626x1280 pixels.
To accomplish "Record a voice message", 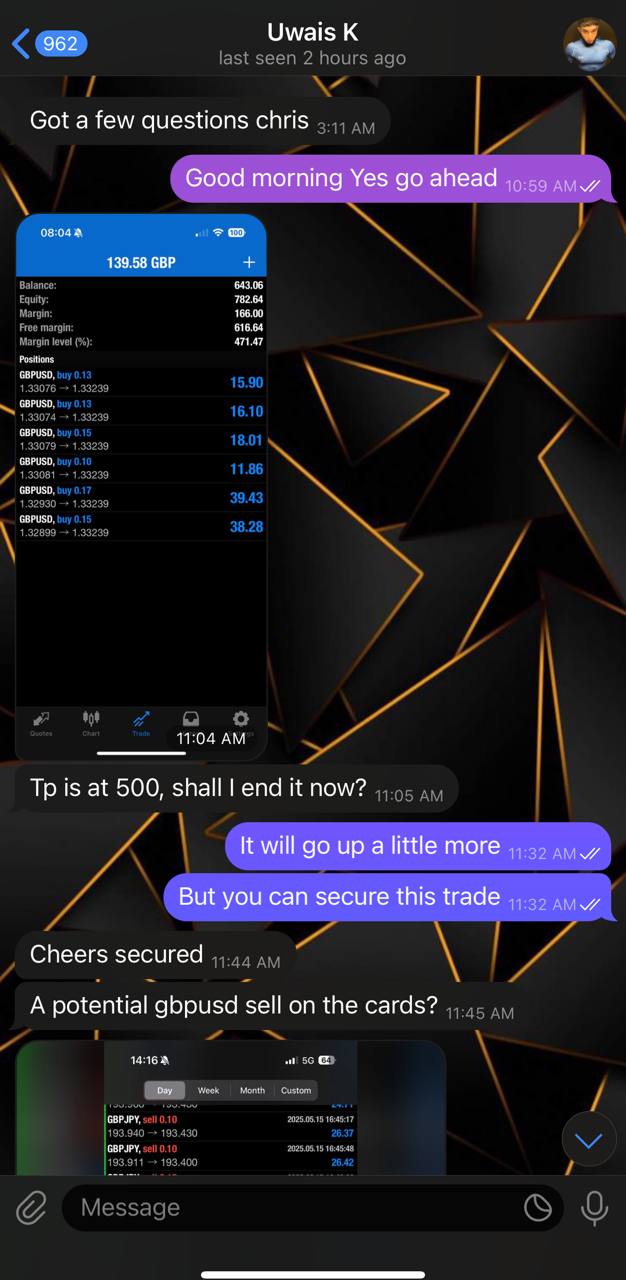I will (x=594, y=1208).
